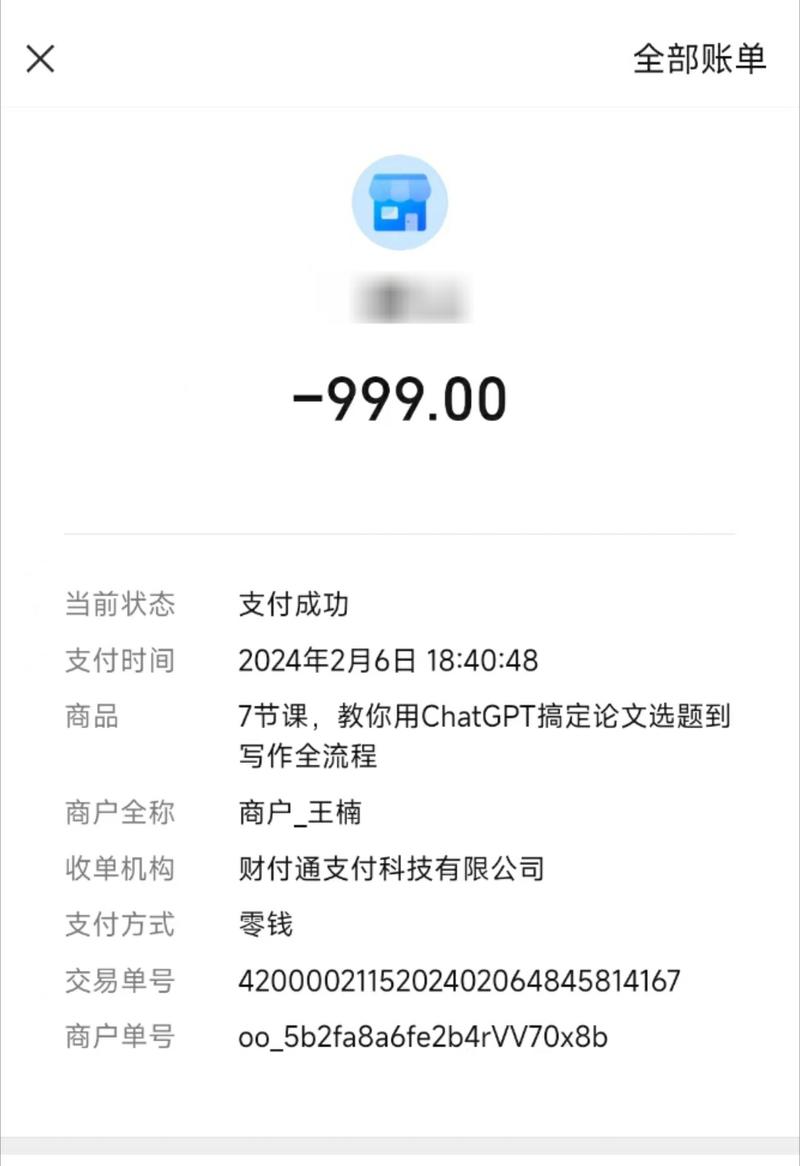Click the shop storefront graphic in merchant avatar
The width and height of the screenshot is (800, 1166).
click(400, 205)
